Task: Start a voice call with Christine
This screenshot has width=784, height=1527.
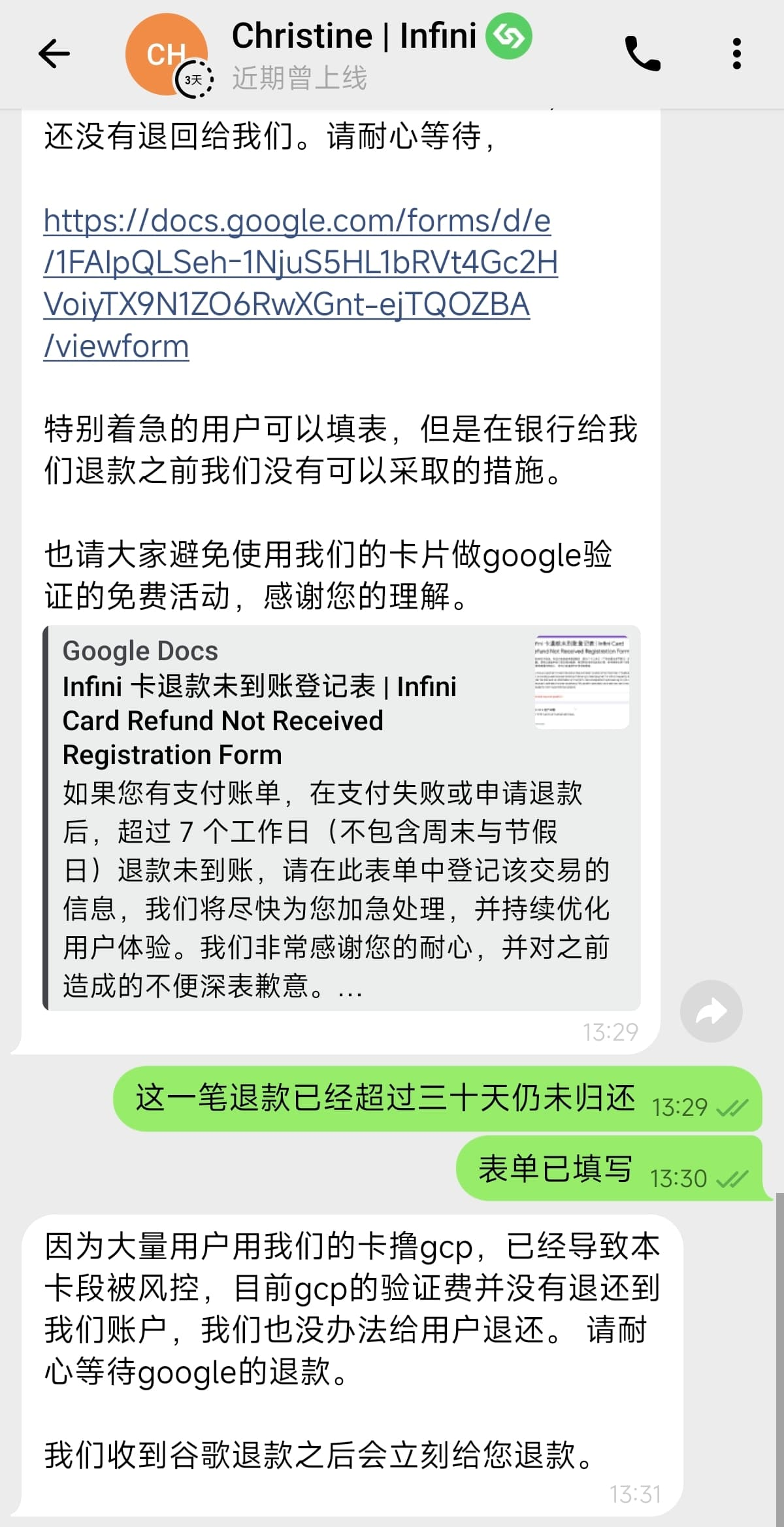Action: coord(643,54)
